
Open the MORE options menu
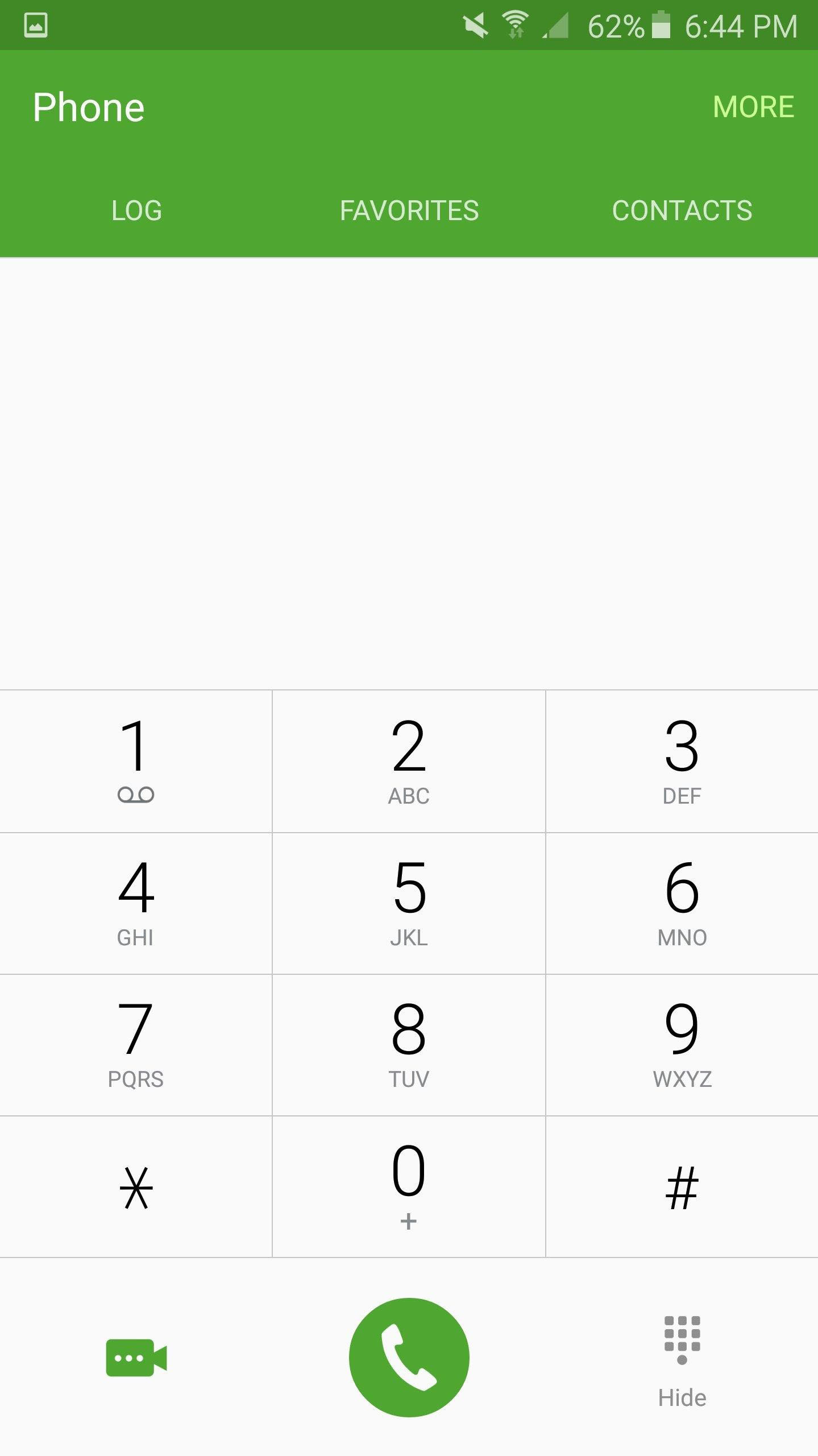point(753,107)
